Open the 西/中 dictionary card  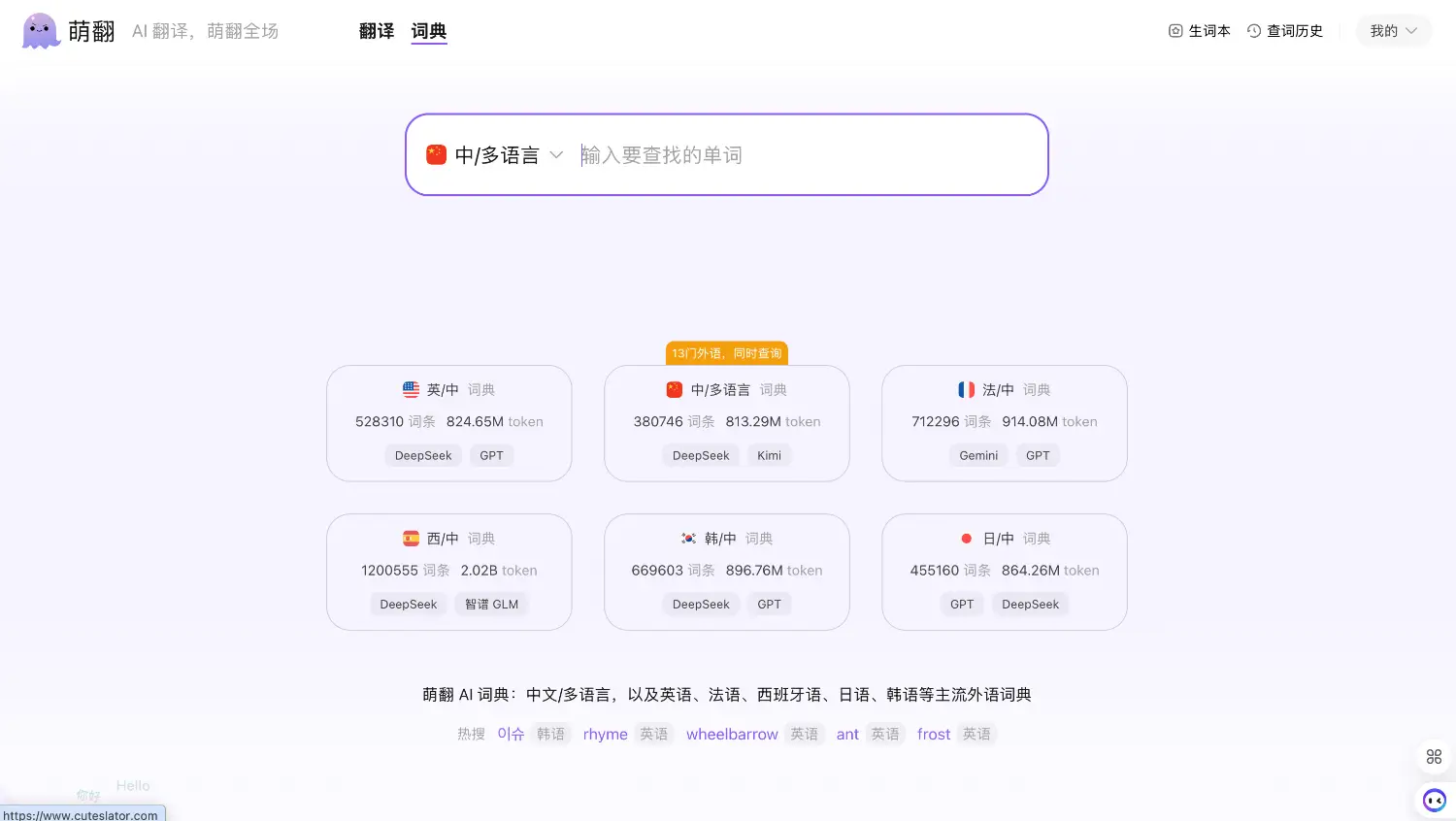click(448, 572)
